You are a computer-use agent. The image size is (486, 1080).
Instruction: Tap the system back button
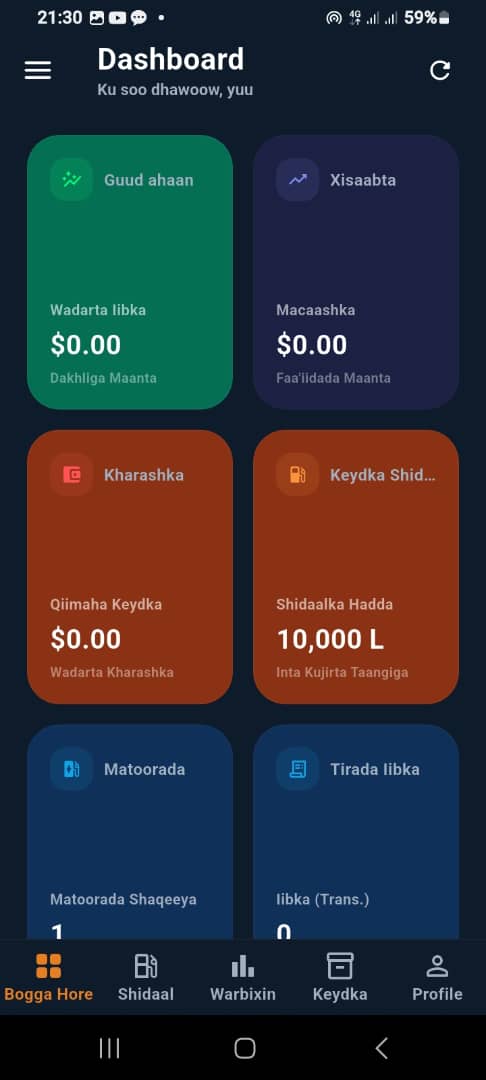[381, 1048]
